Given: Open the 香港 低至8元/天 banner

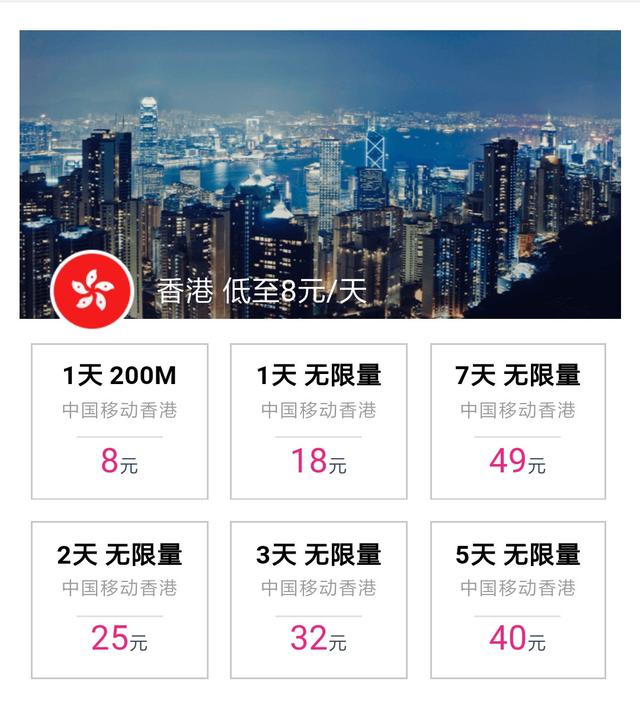Looking at the screenshot, I should 320,174.
